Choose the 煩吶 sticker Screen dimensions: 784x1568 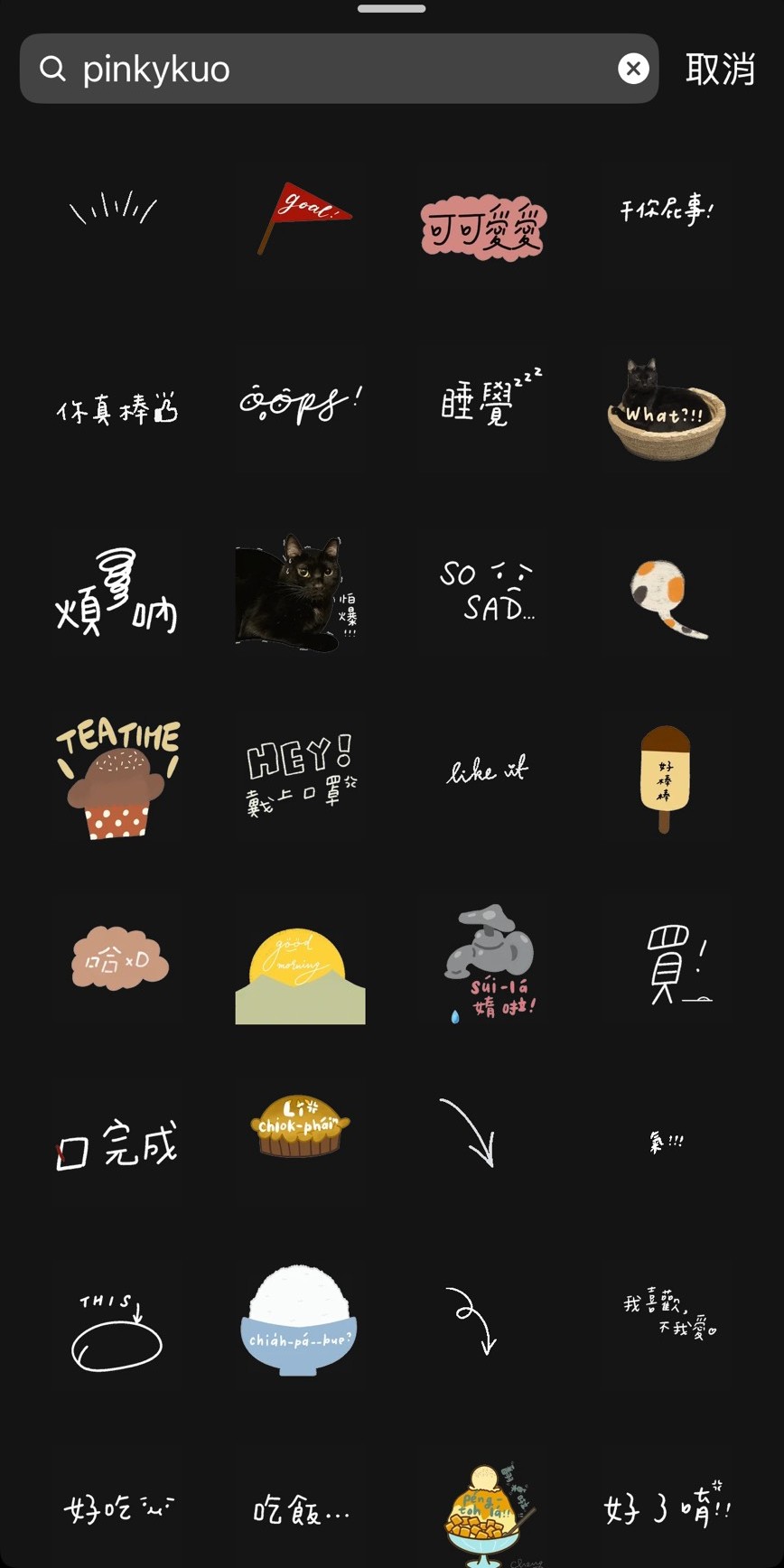pyautogui.click(x=117, y=593)
